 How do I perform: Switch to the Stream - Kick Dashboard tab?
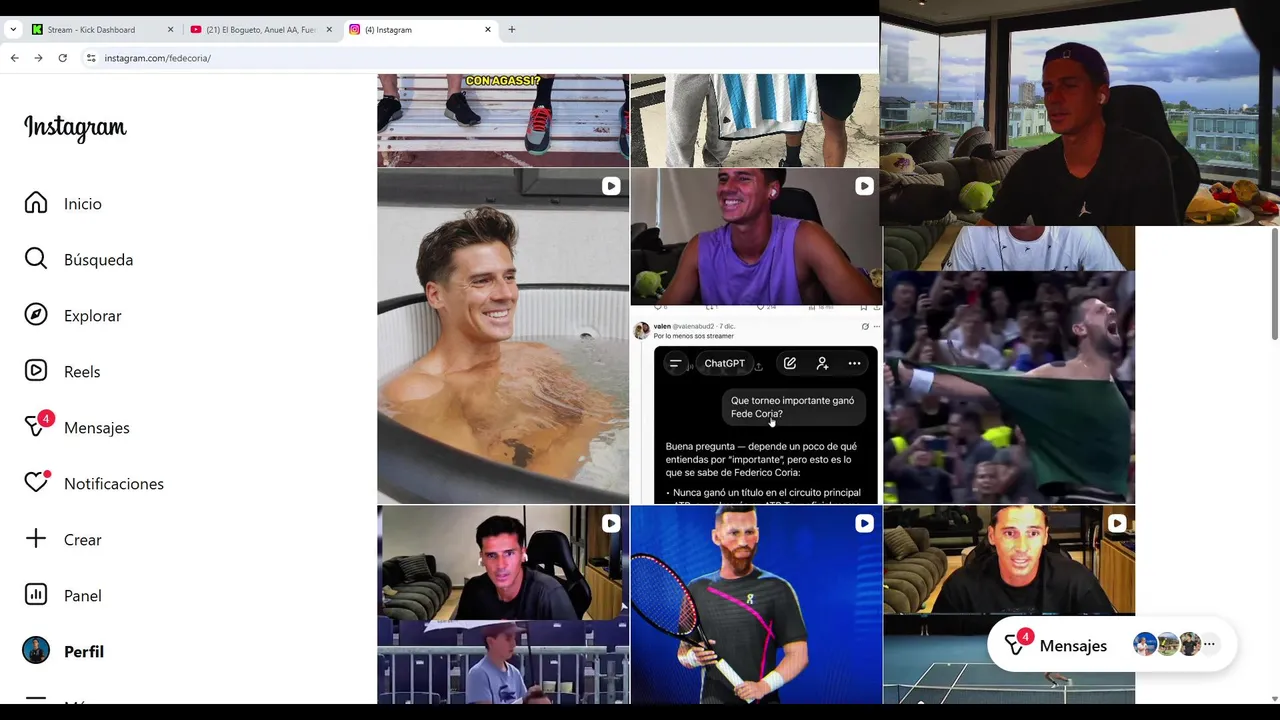pyautogui.click(x=92, y=30)
